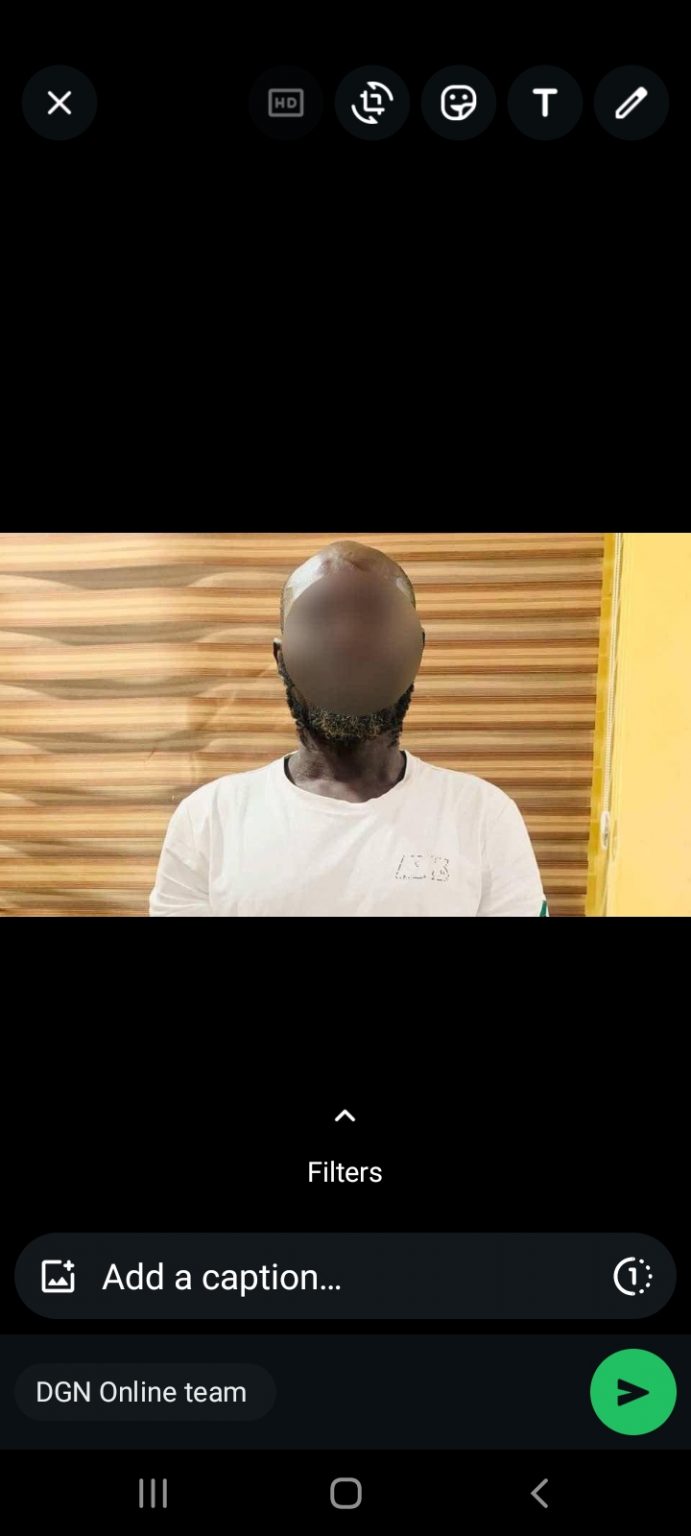
Task: Add text overlay with T tool
Action: [x=545, y=102]
